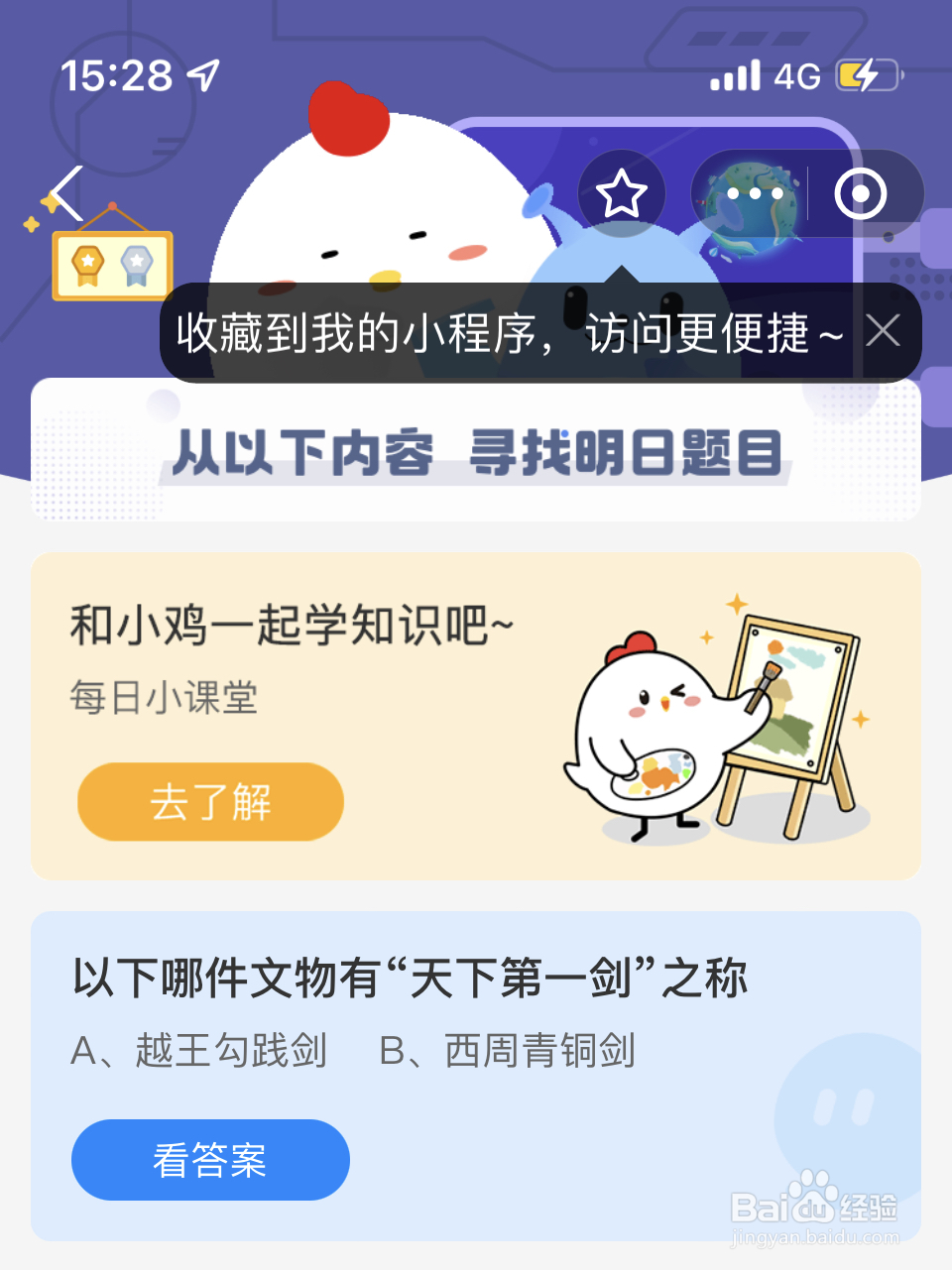Select answer B 西周青铜剑
Image resolution: width=952 pixels, height=1270 pixels.
[x=511, y=1053]
